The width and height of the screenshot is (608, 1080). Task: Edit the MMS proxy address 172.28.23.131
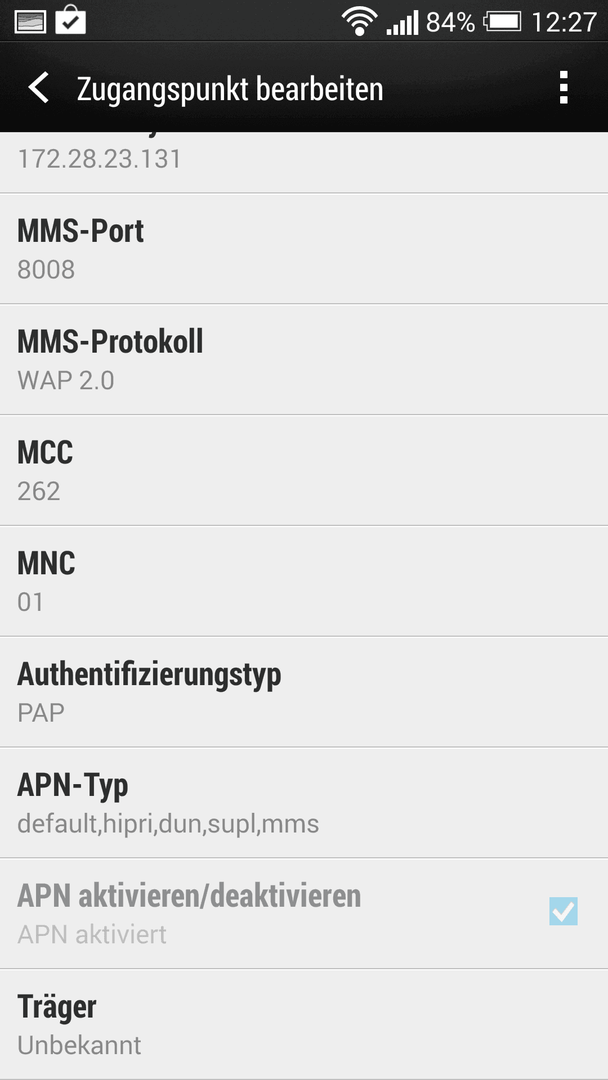click(304, 163)
